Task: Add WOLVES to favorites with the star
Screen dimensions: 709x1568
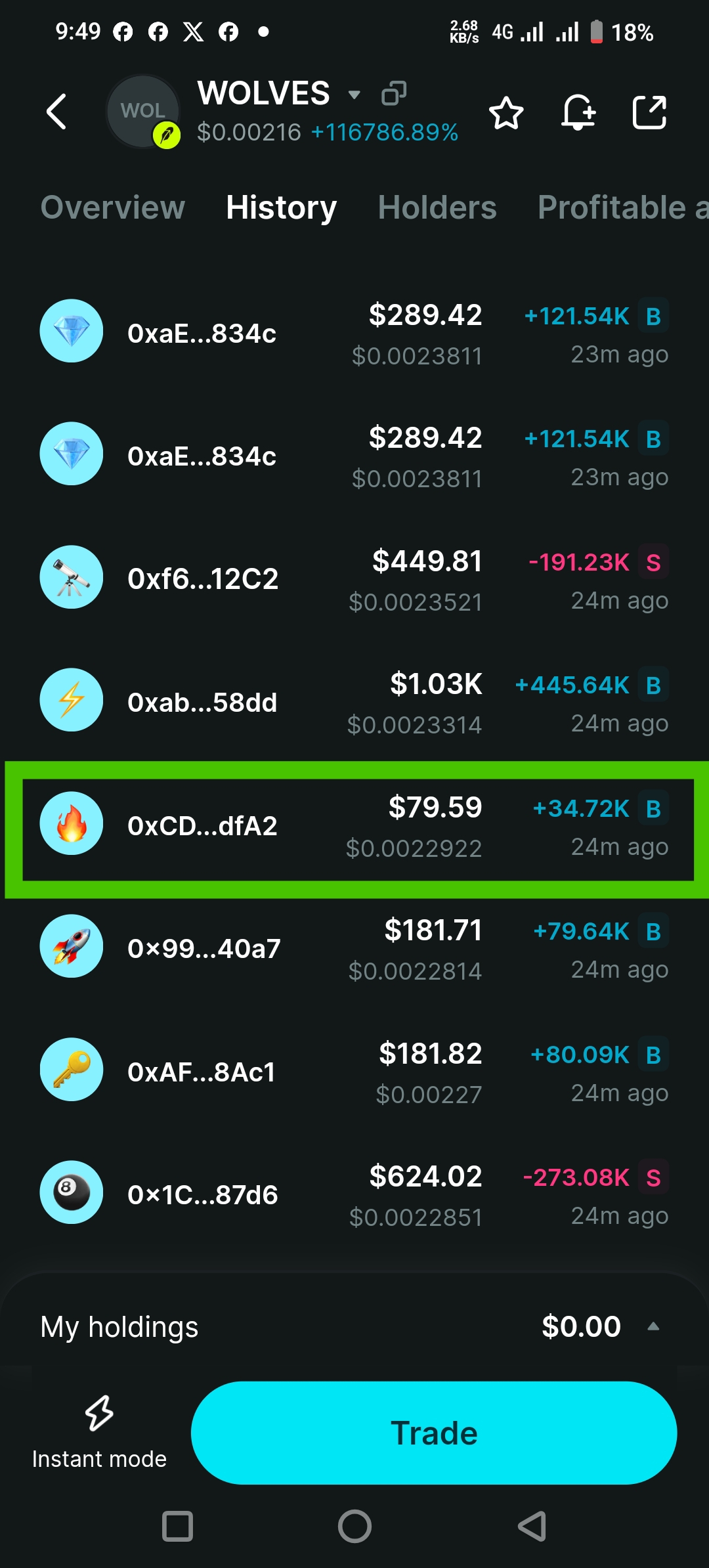Action: pyautogui.click(x=506, y=113)
